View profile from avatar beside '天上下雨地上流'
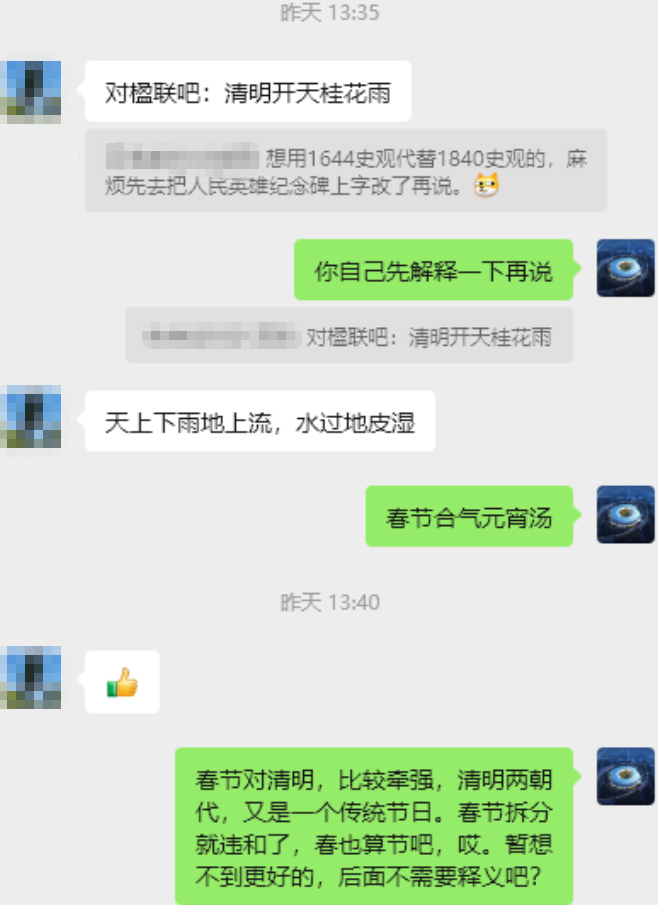Viewport: 658px width, 905px height. pos(32,417)
